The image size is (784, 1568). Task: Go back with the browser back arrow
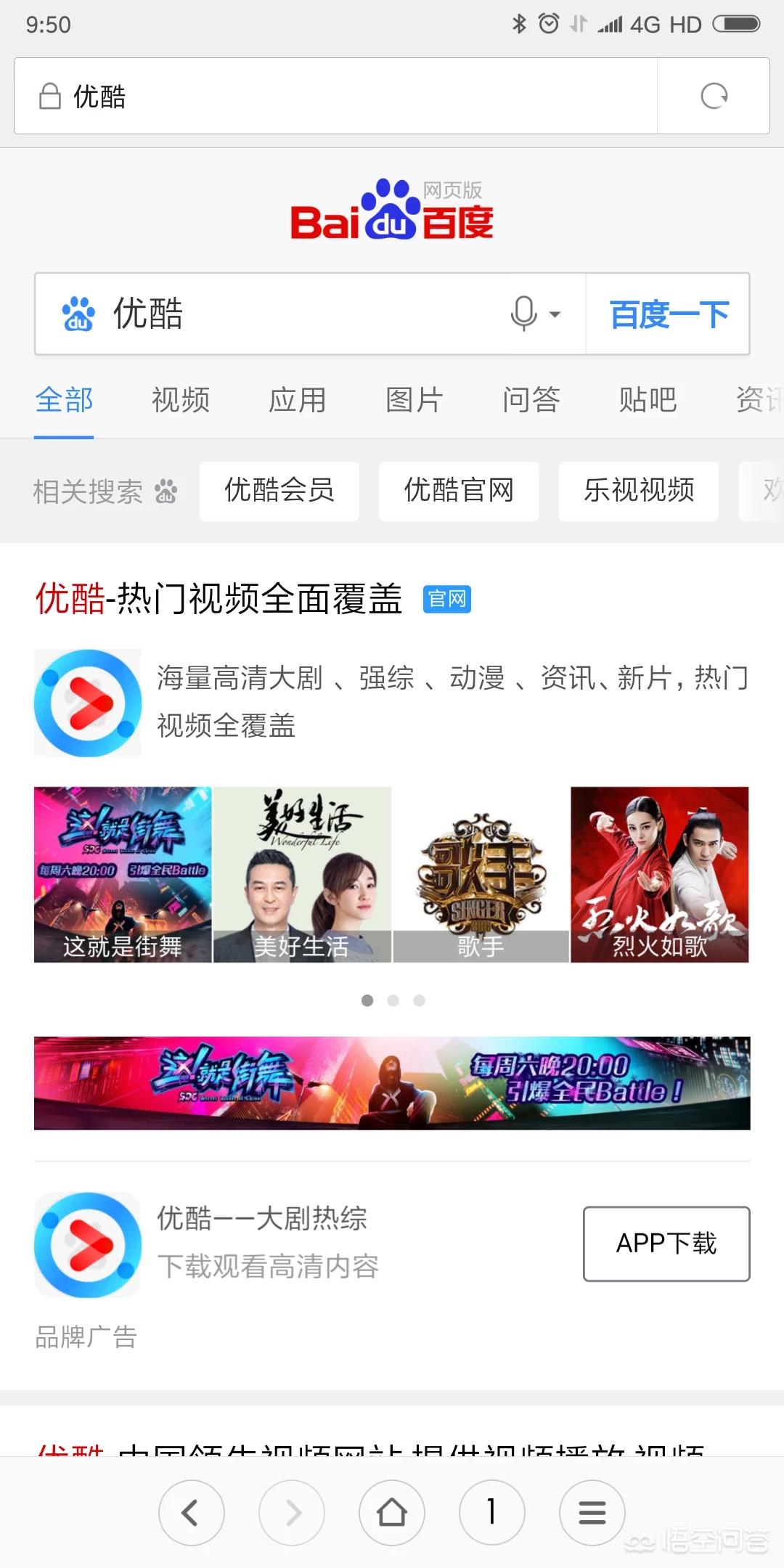click(x=192, y=1513)
